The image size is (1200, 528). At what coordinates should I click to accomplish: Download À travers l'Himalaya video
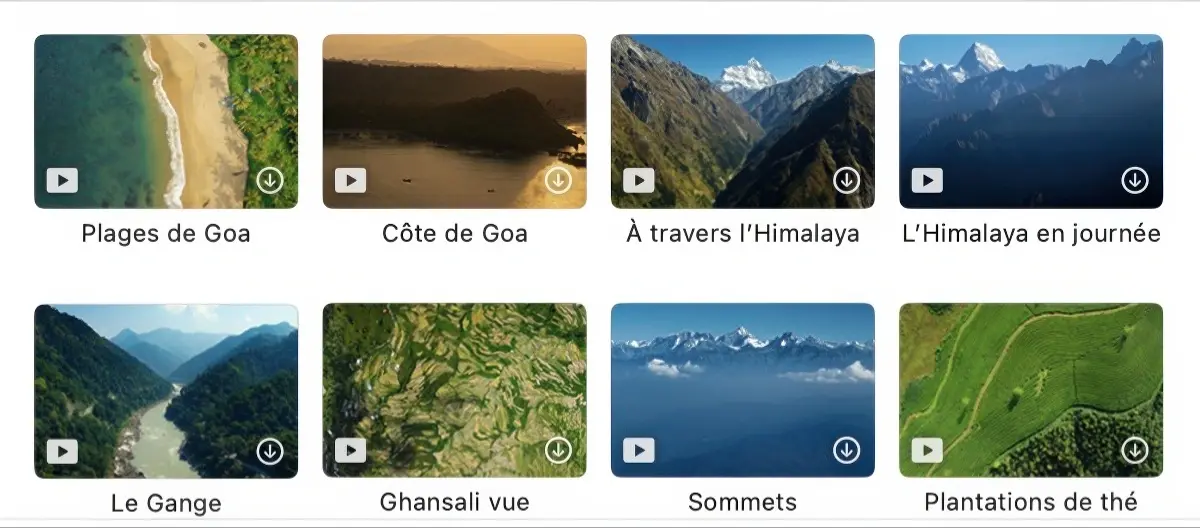(846, 180)
